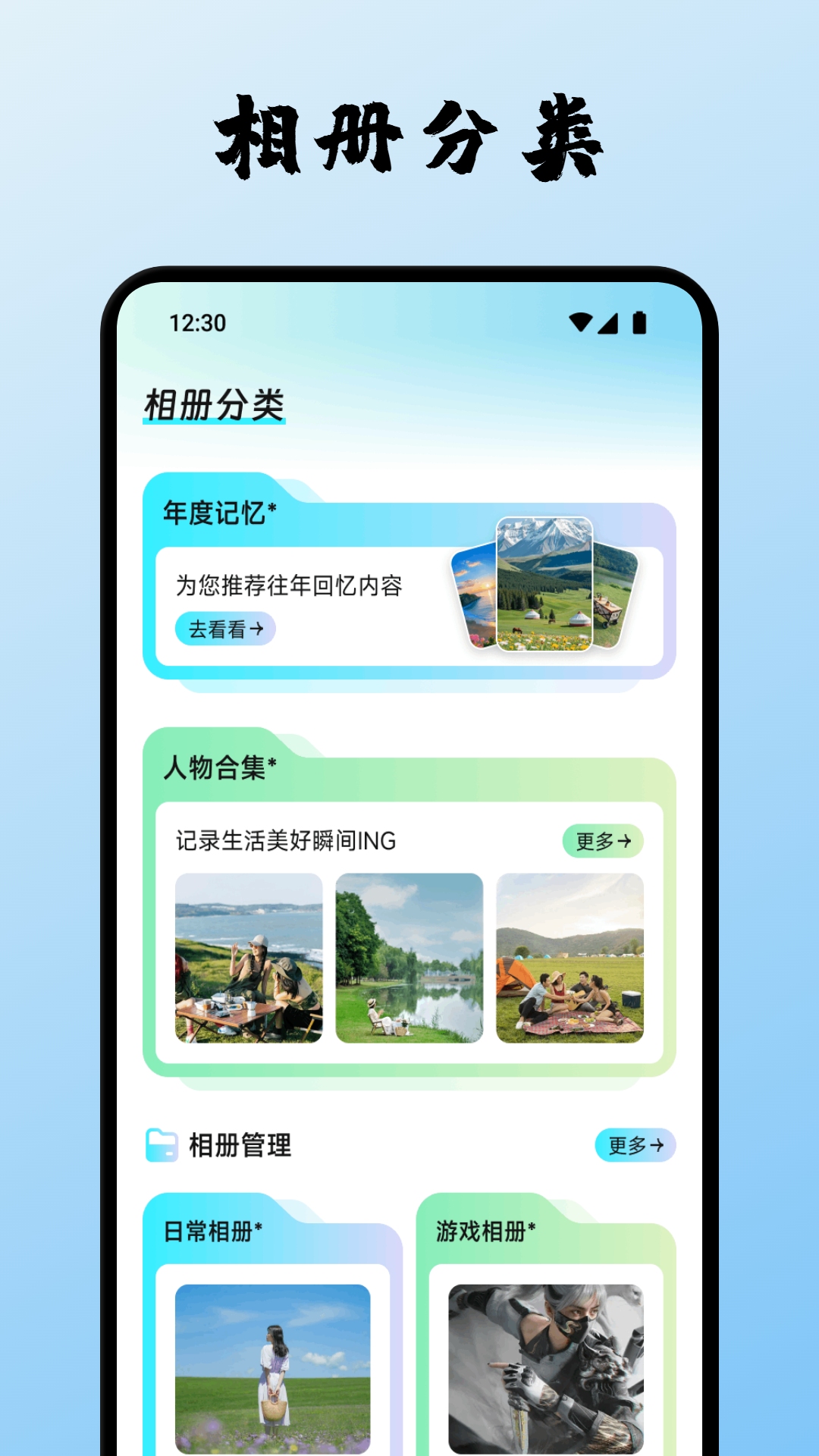The width and height of the screenshot is (819, 1456).
Task: Tap the 去看看 button
Action: [225, 629]
